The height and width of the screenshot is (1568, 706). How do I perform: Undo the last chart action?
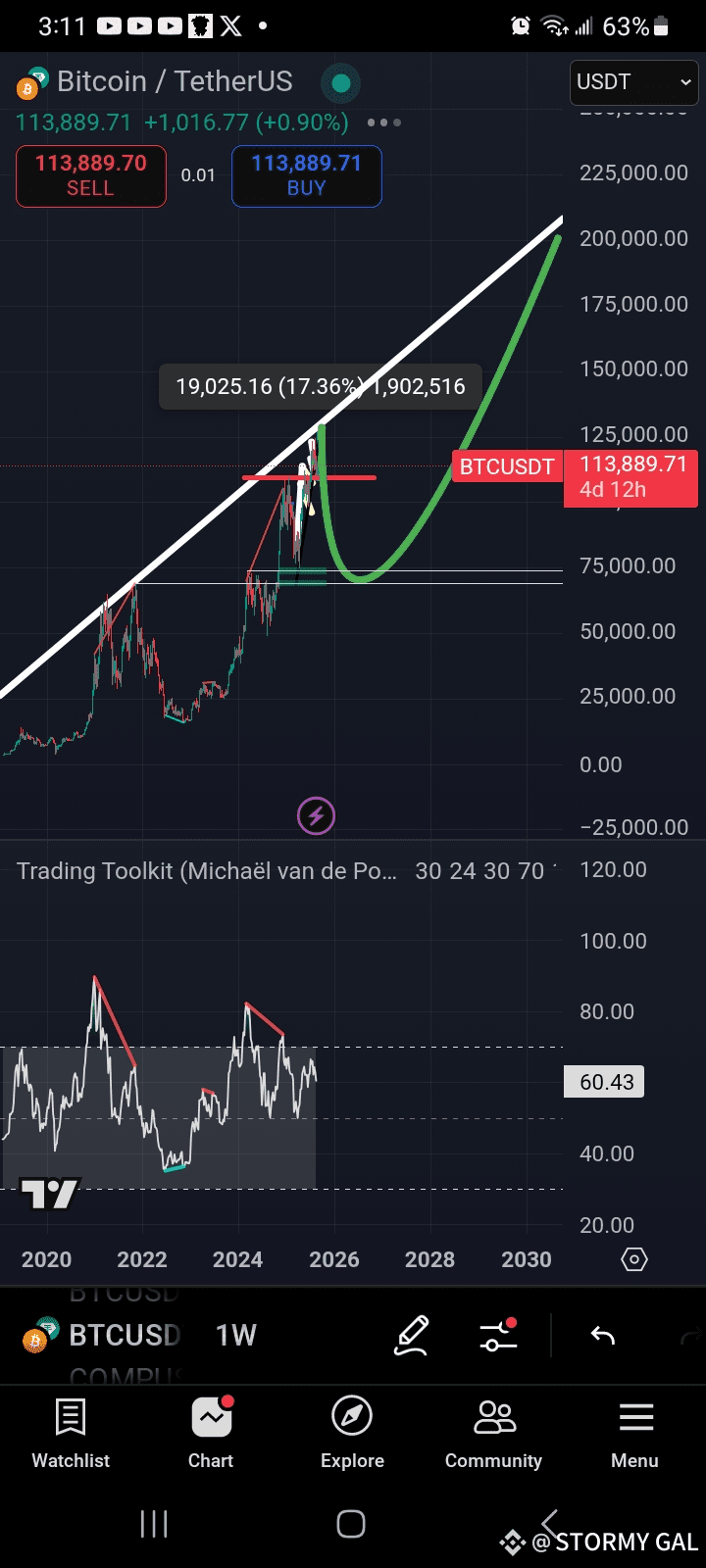(x=602, y=1336)
